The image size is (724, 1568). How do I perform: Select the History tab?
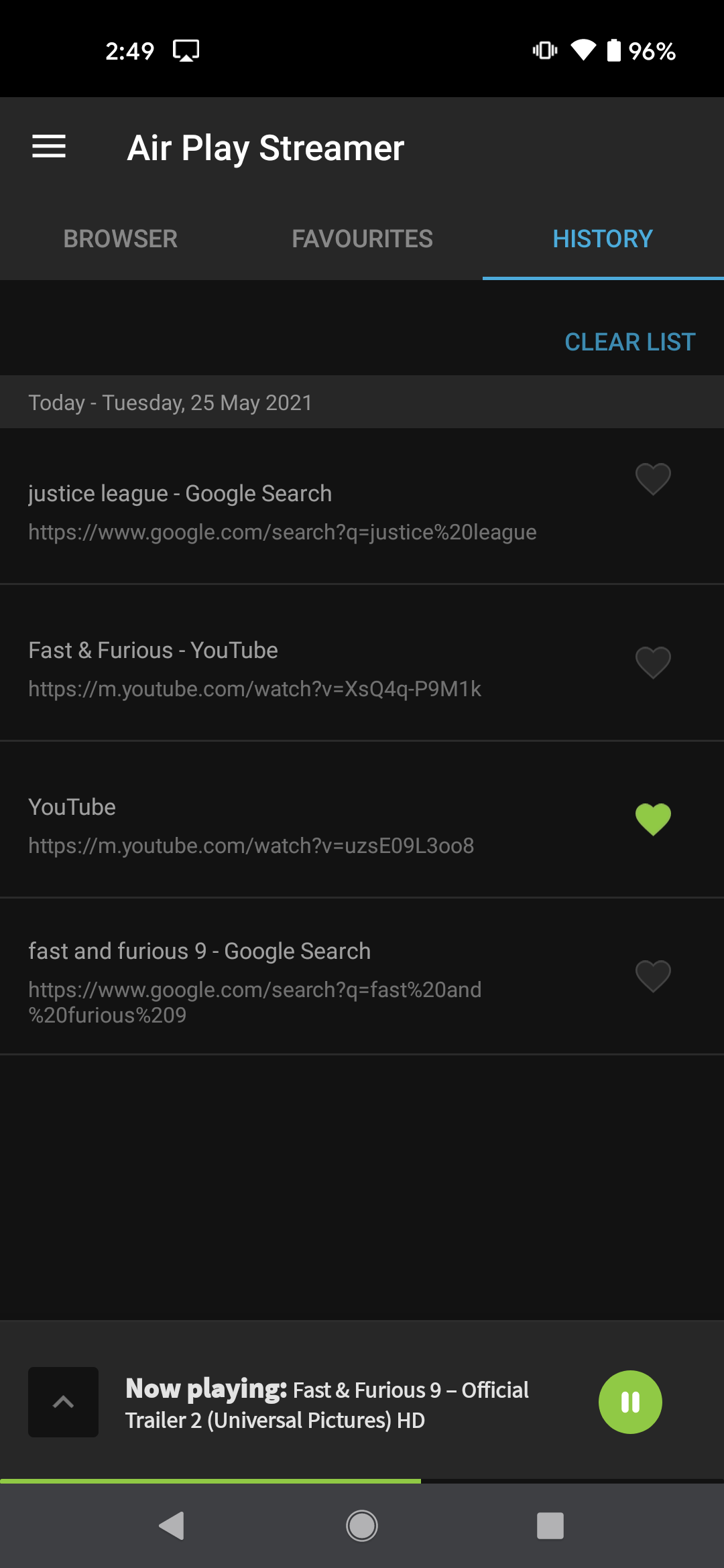click(x=603, y=239)
